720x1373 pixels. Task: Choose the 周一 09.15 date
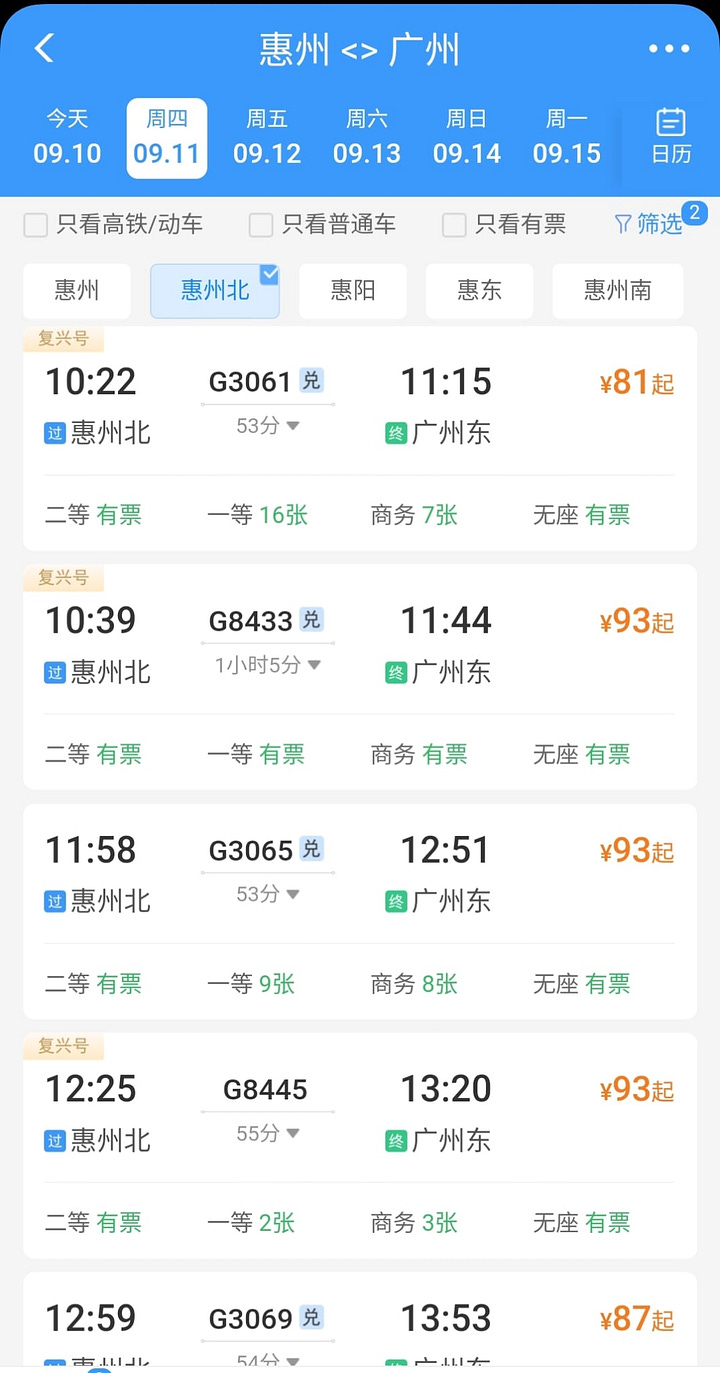(567, 138)
